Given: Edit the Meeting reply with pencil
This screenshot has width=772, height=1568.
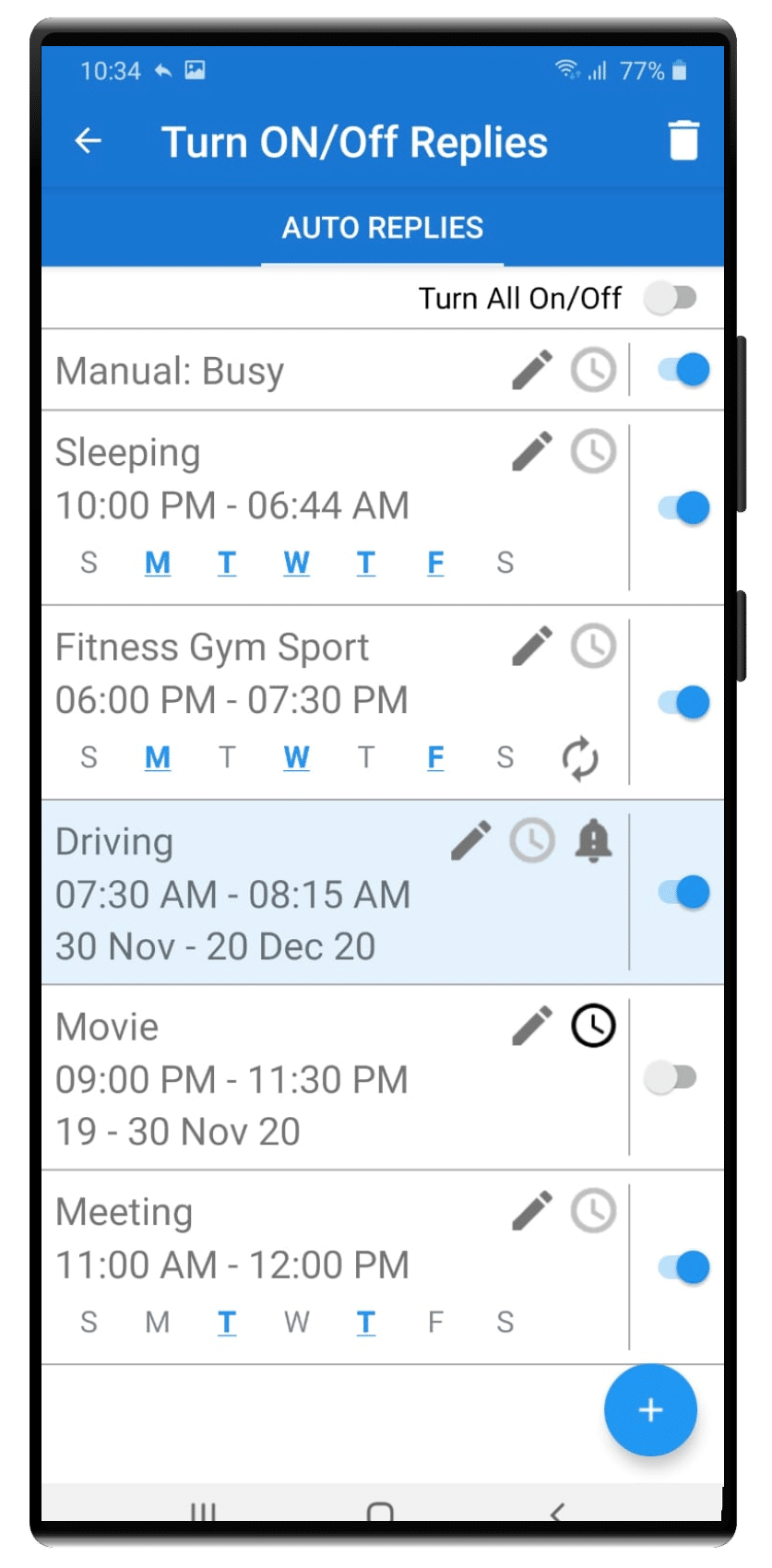Looking at the screenshot, I should click(532, 1211).
